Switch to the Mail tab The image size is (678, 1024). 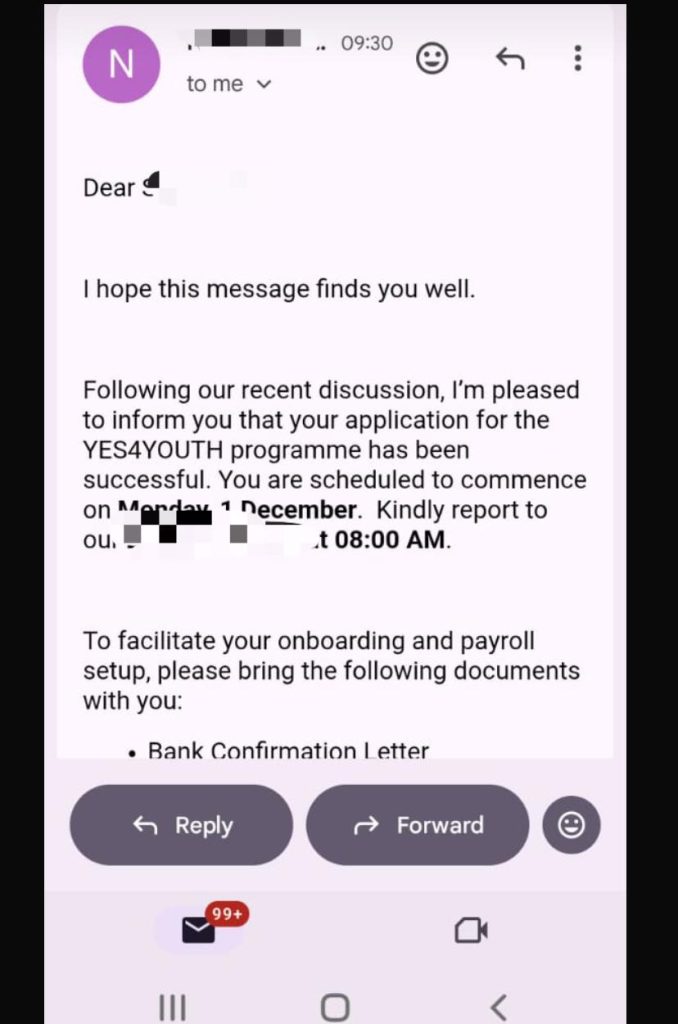(x=199, y=931)
